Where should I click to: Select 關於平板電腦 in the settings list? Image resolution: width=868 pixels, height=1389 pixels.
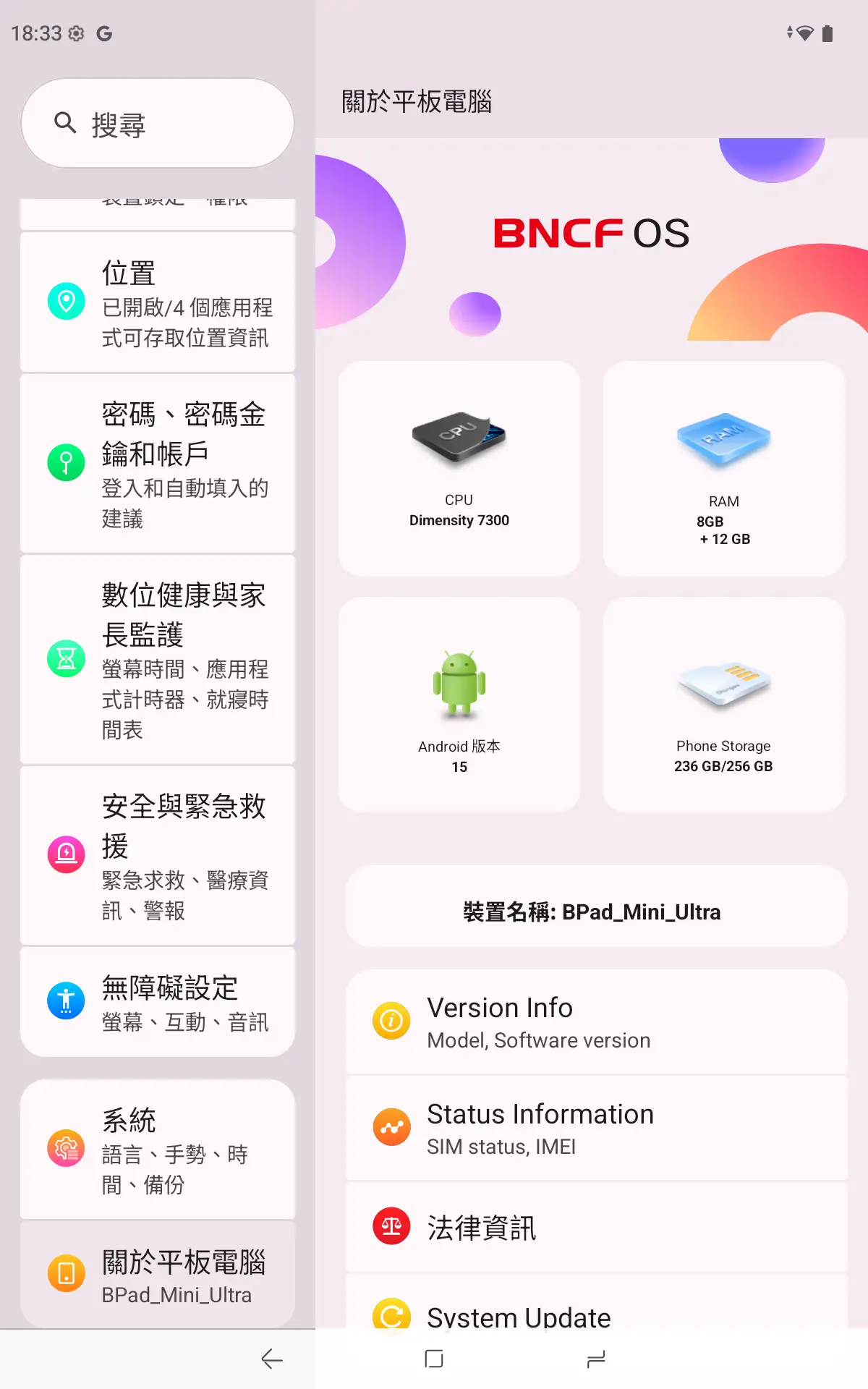coord(158,1274)
